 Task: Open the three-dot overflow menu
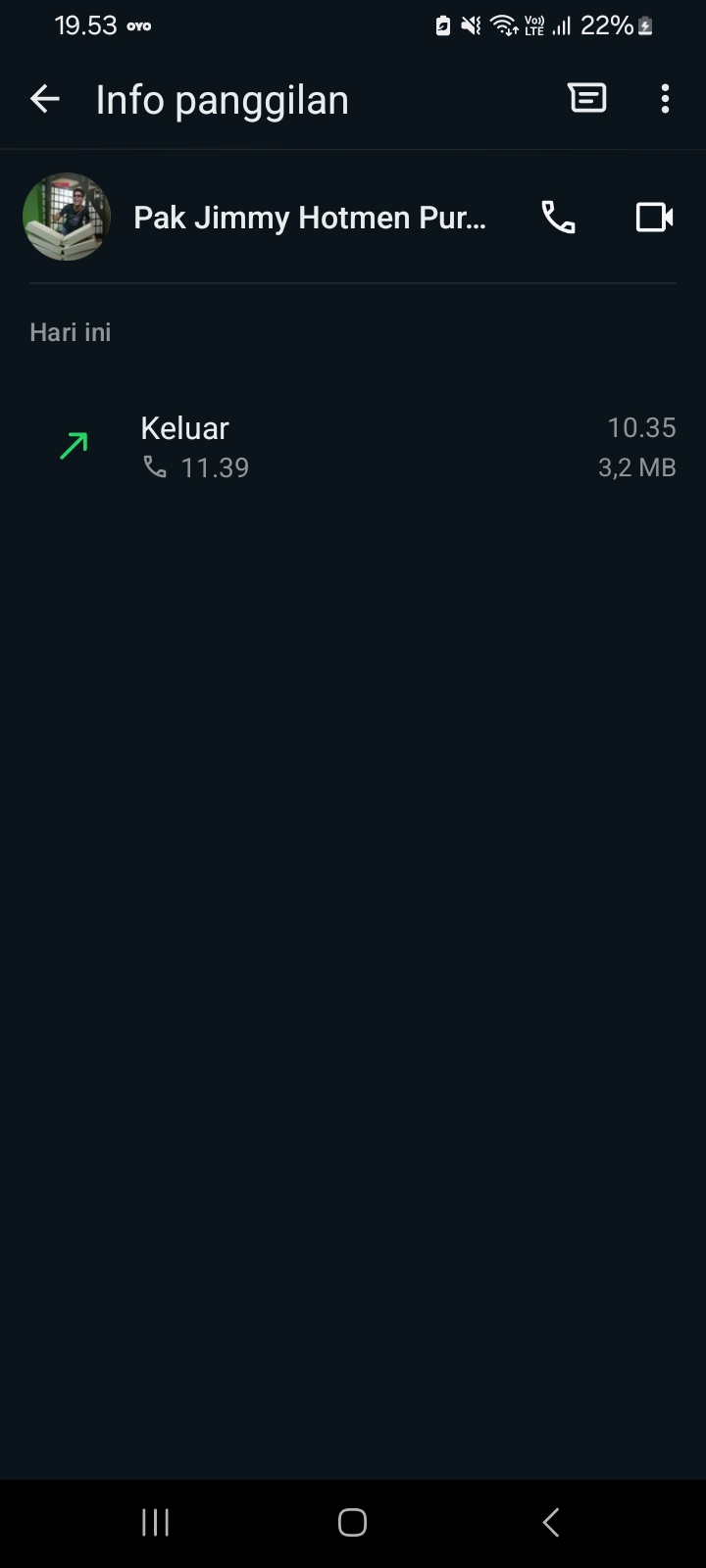(665, 99)
